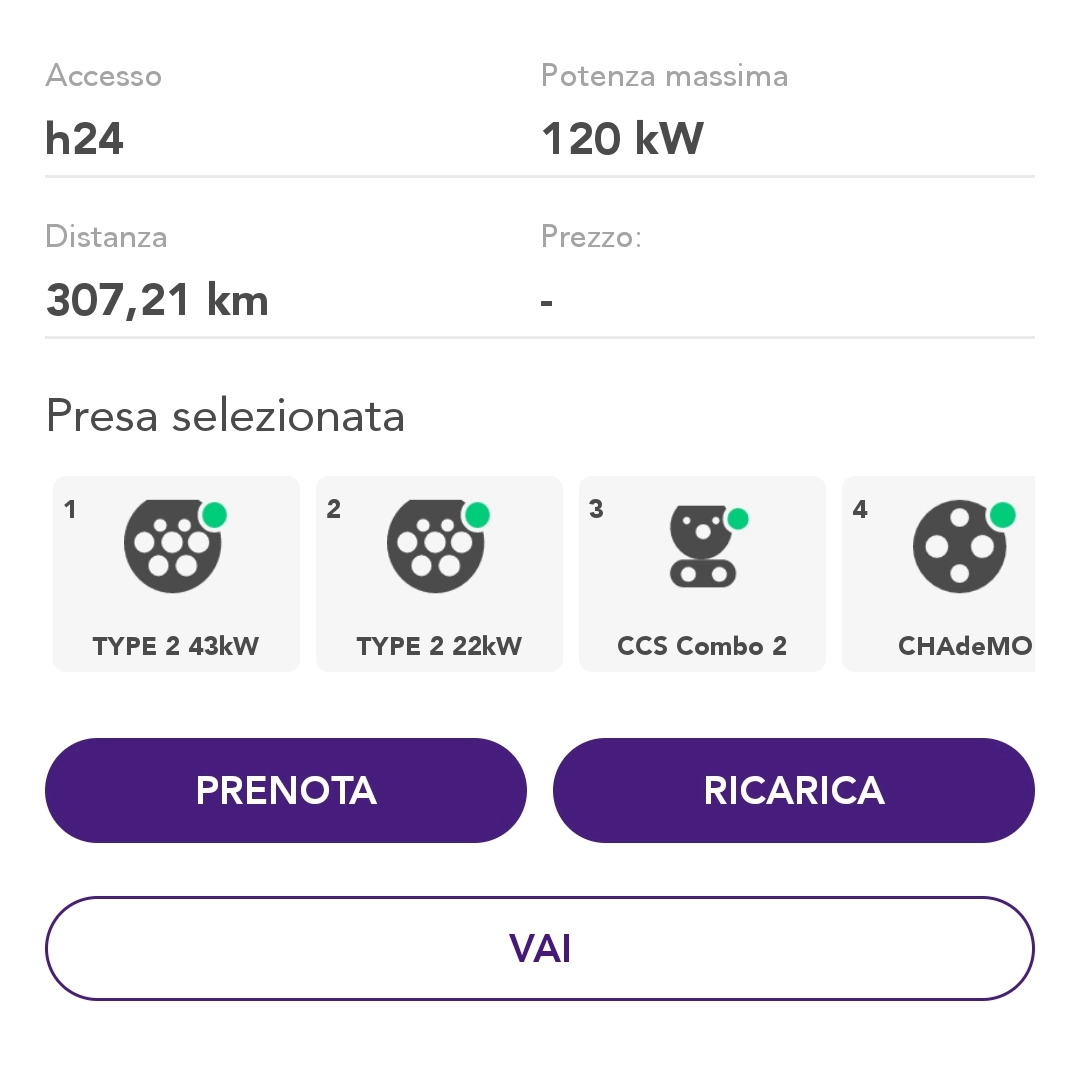Viewport: 1080px width, 1080px height.
Task: Select the TYPE 2 43kW socket
Action: coord(176,573)
